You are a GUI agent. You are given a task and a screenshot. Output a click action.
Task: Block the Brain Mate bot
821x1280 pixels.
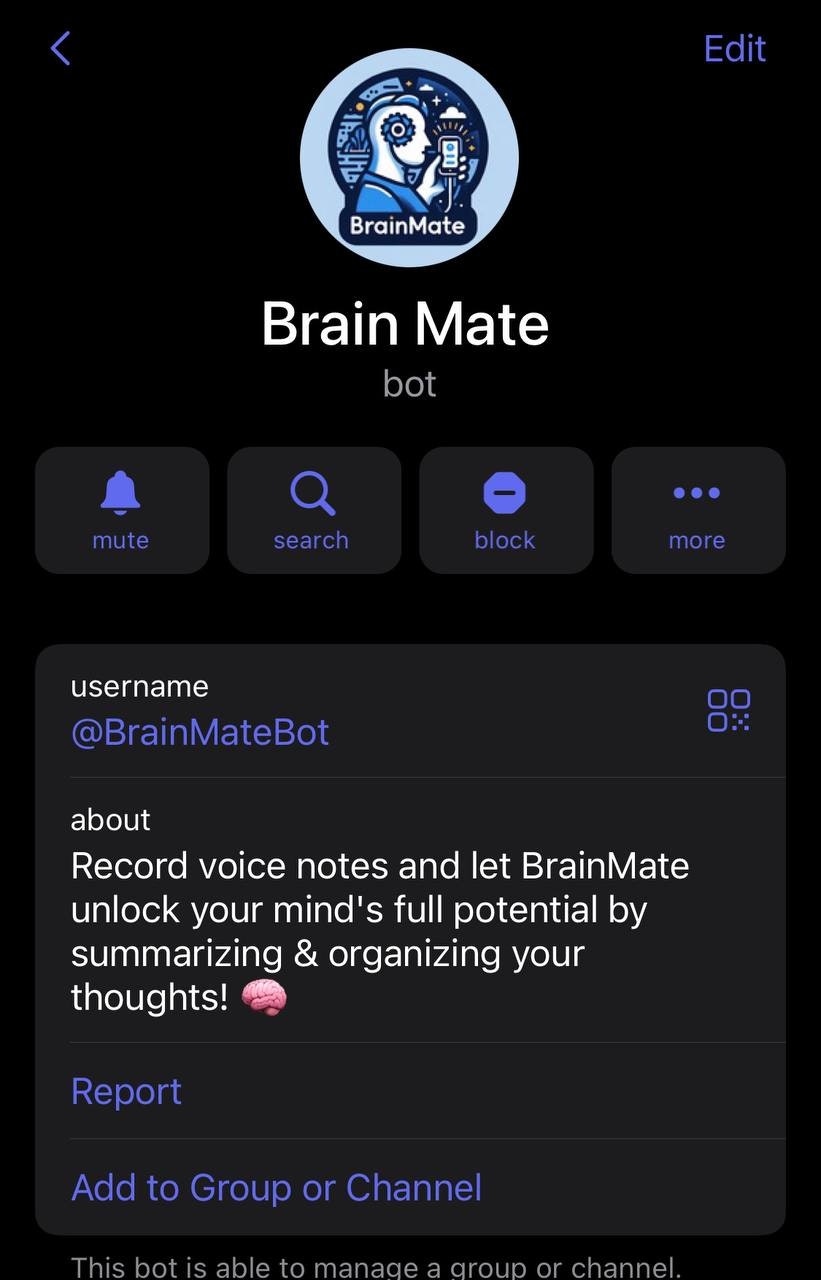pyautogui.click(x=505, y=510)
